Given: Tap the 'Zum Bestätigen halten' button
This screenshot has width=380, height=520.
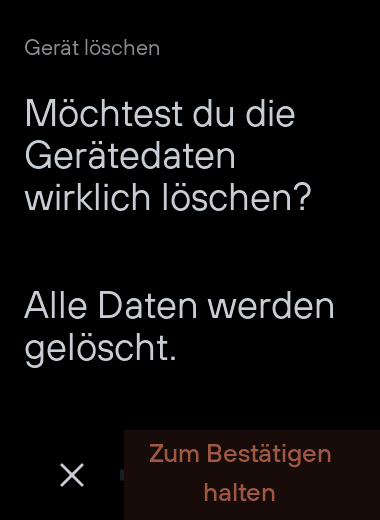Looking at the screenshot, I should click(x=252, y=475).
